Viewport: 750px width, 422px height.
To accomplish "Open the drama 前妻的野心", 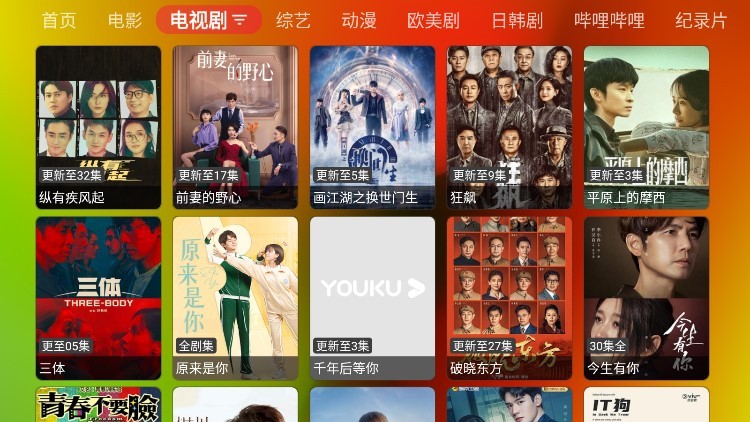I will [235, 125].
